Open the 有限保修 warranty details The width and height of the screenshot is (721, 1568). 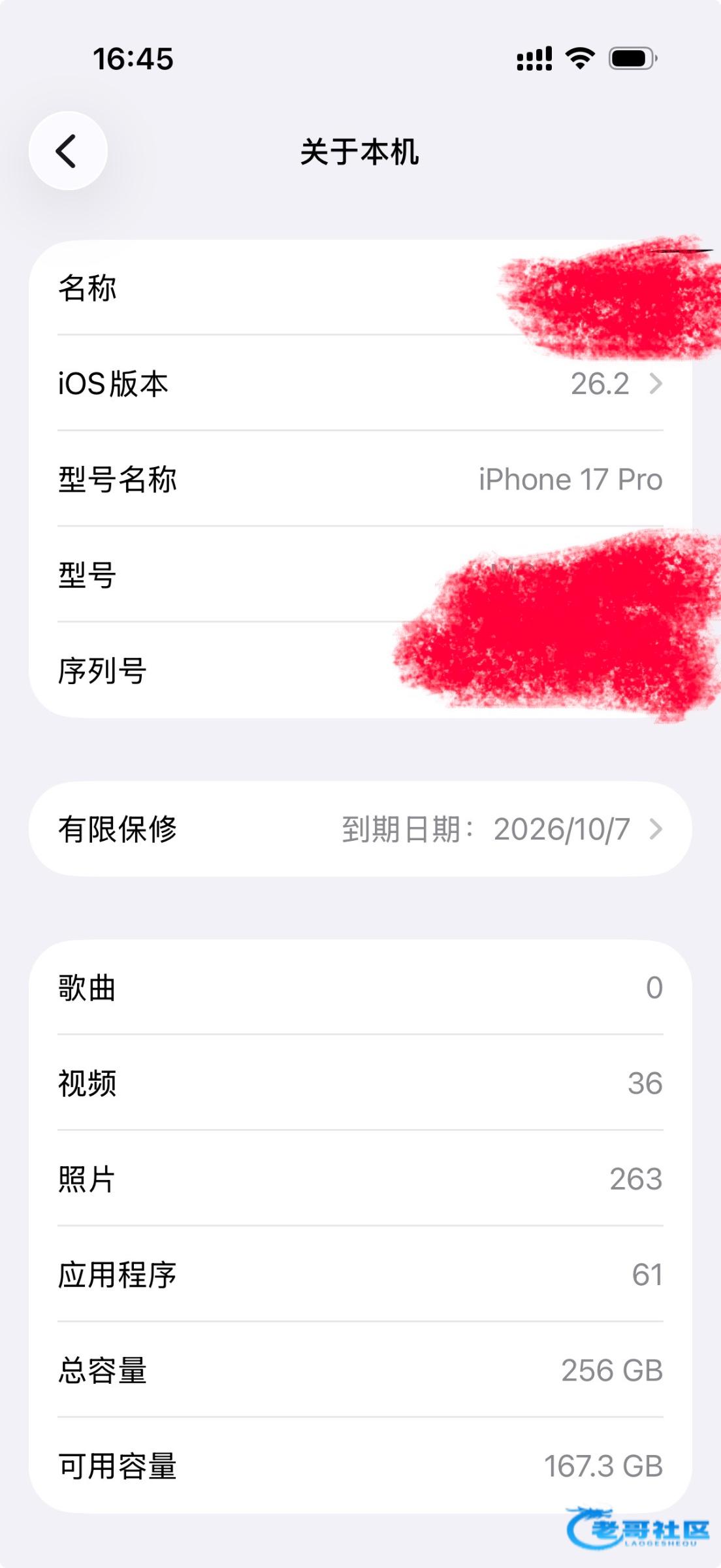point(360,829)
